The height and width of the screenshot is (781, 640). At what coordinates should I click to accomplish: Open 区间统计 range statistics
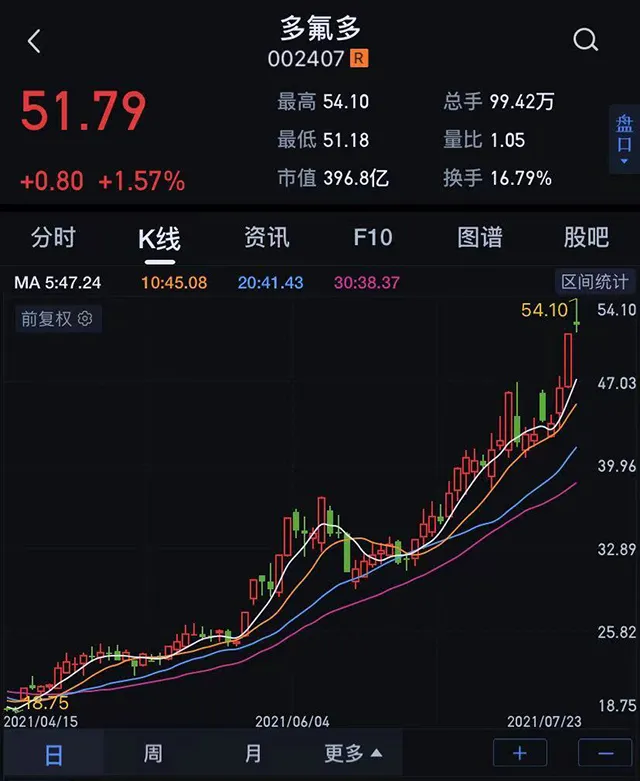pyautogui.click(x=594, y=283)
